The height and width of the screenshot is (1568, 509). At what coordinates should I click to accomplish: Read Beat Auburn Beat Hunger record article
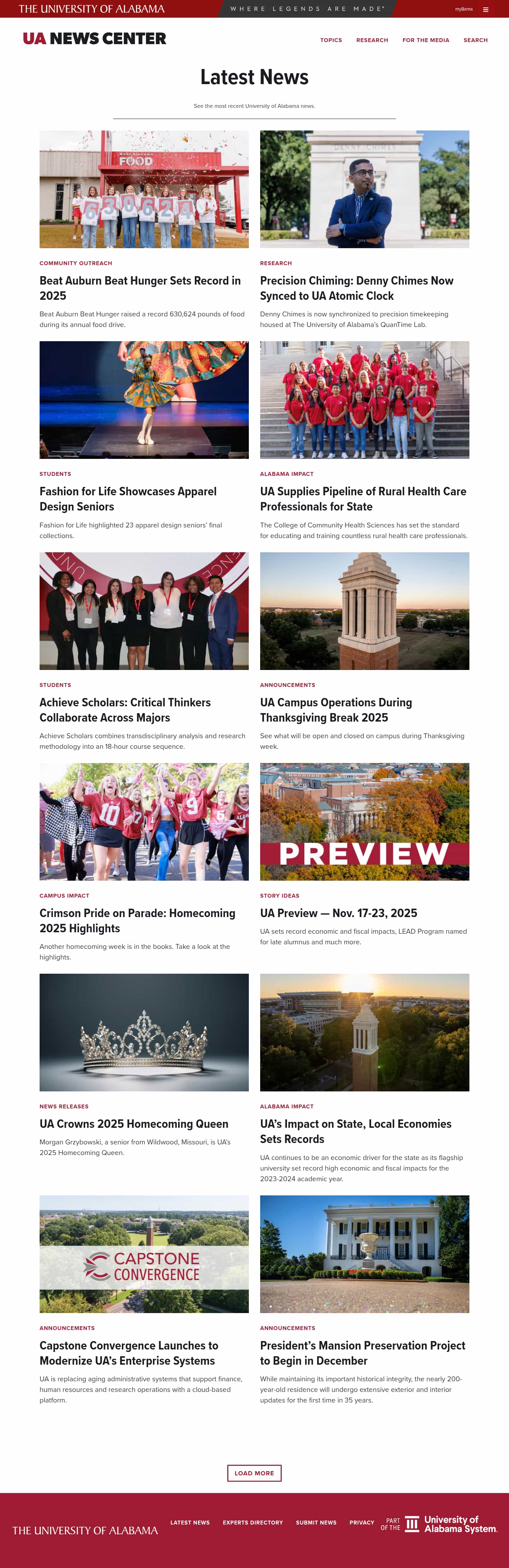pos(140,288)
